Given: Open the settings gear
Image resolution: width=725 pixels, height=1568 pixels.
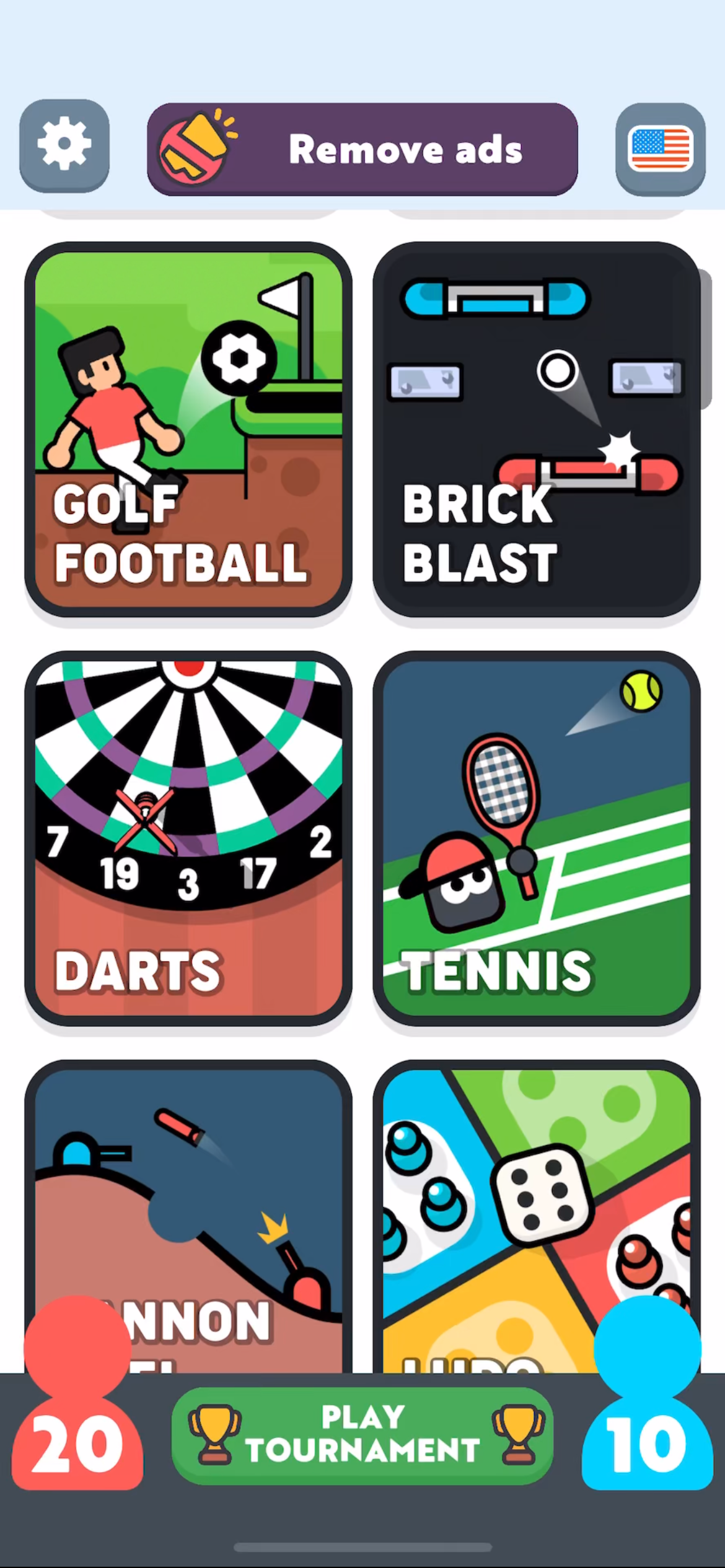Looking at the screenshot, I should click(64, 146).
